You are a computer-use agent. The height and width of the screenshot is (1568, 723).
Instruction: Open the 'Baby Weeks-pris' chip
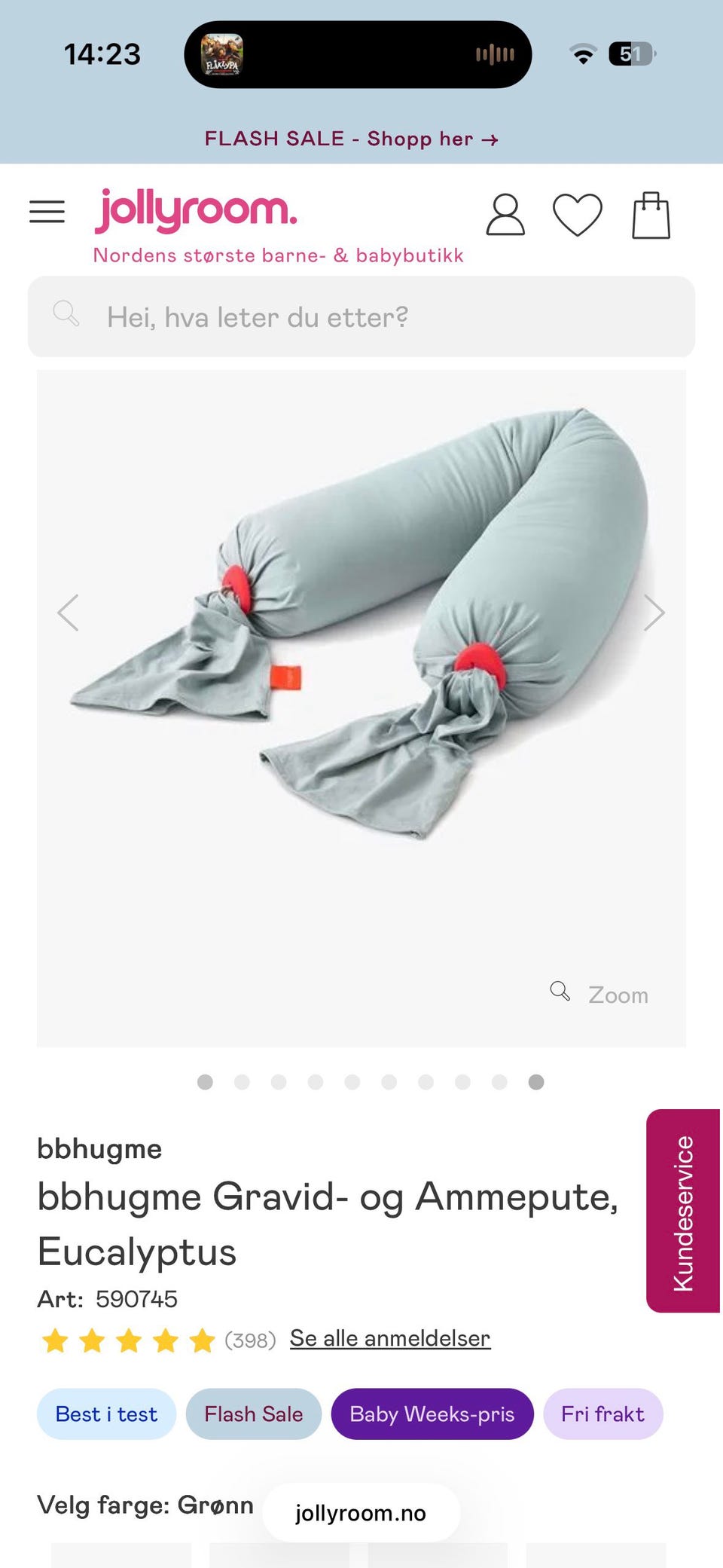(432, 1414)
